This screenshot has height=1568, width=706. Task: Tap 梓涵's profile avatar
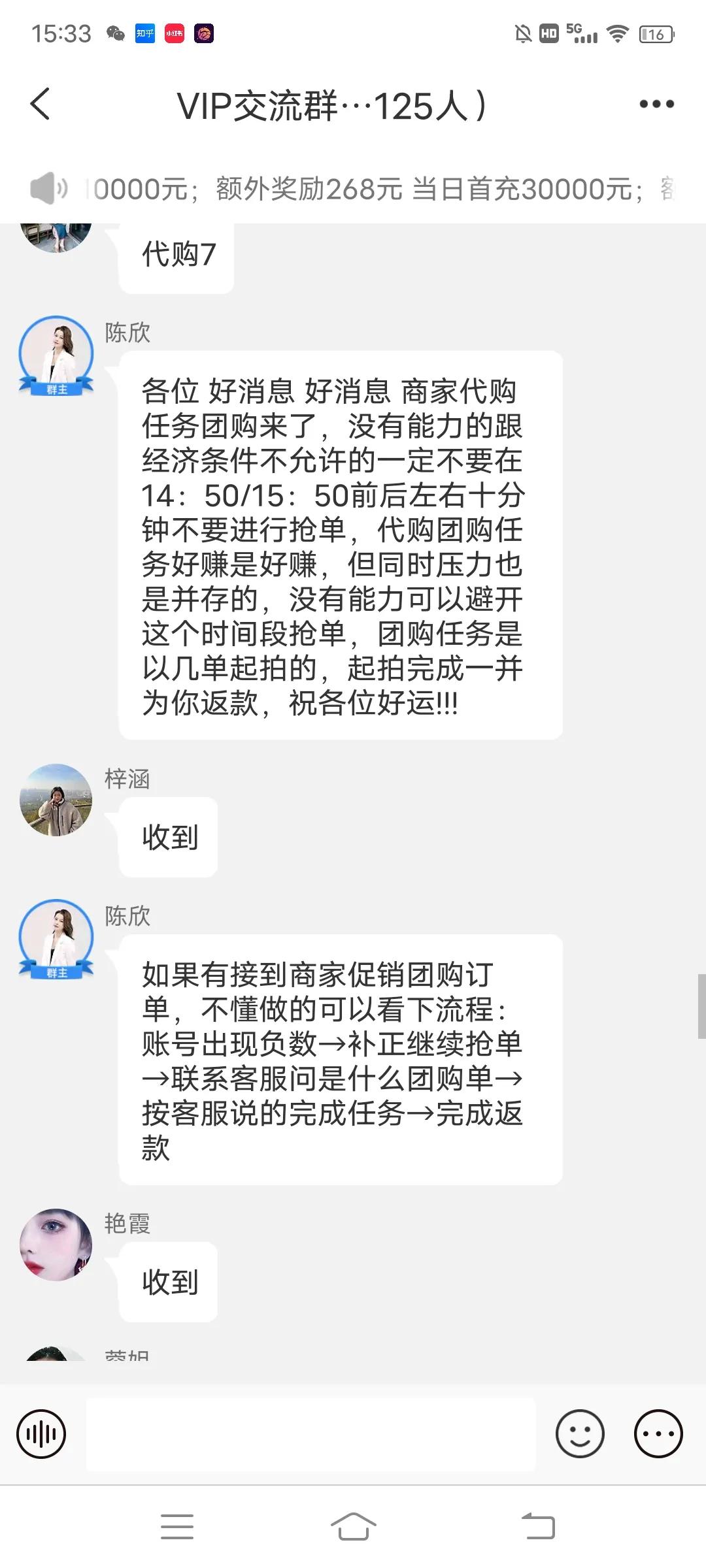56,800
